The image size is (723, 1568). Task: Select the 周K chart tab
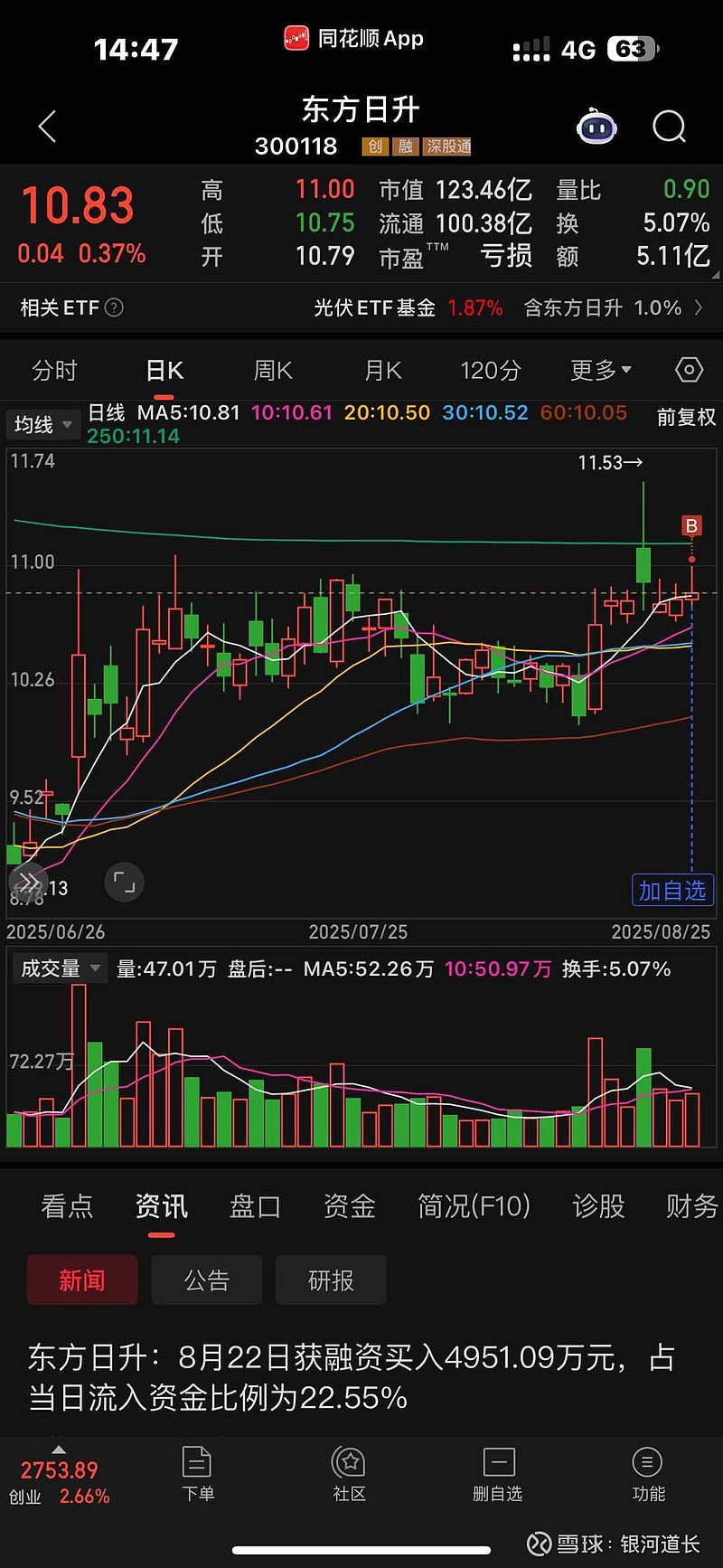273,371
